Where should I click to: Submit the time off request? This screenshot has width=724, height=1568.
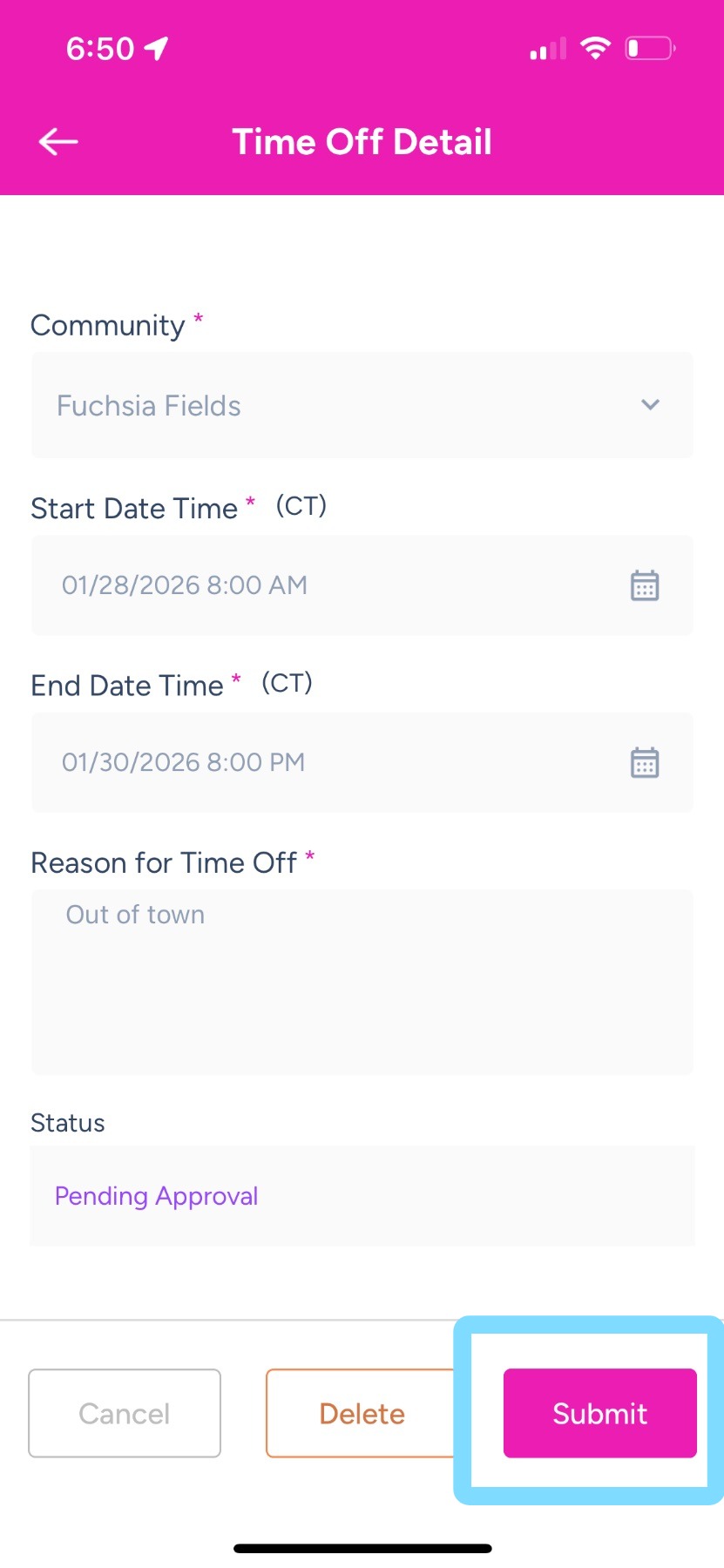click(599, 1413)
